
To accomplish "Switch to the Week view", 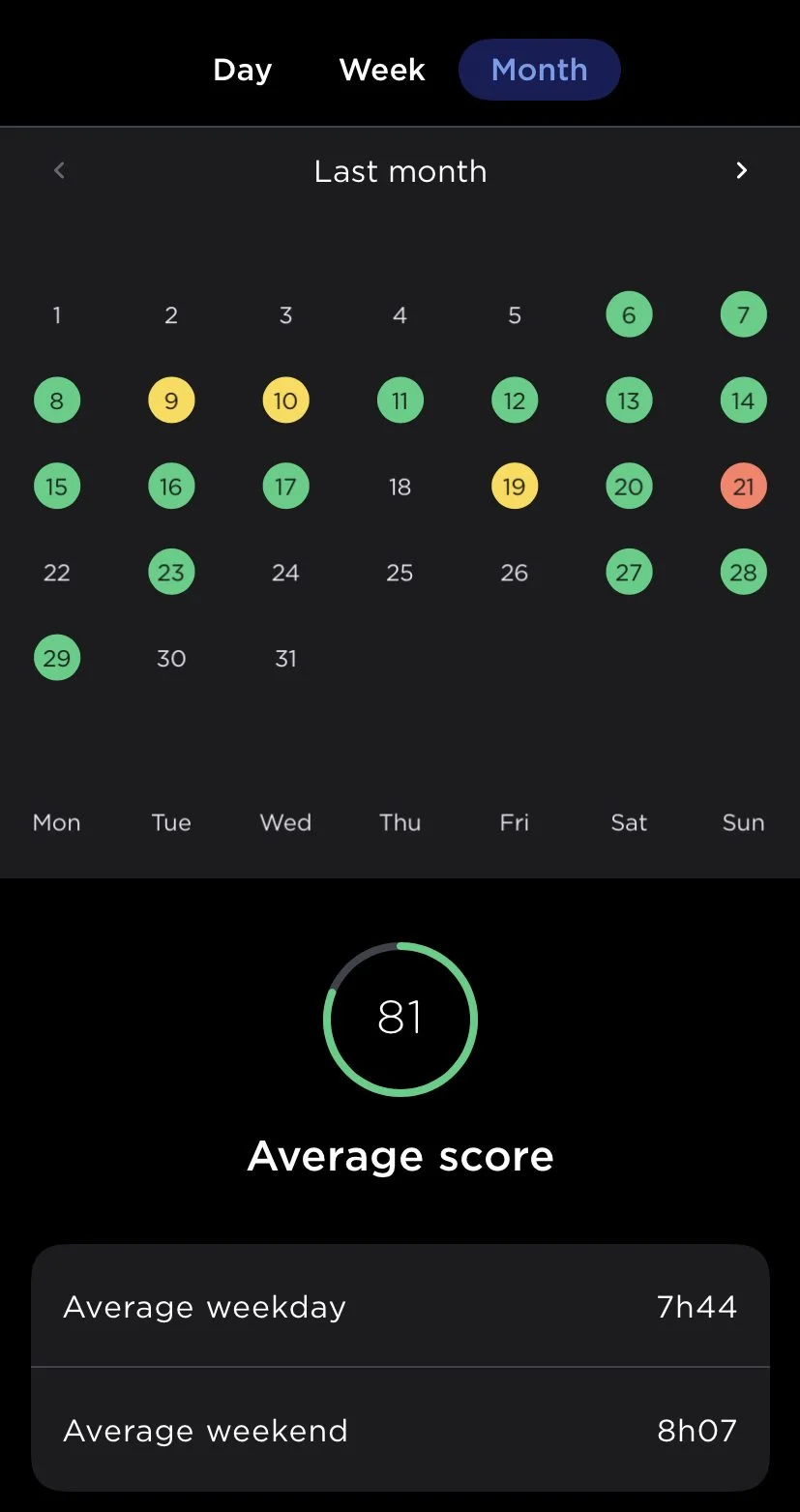I will click(382, 70).
